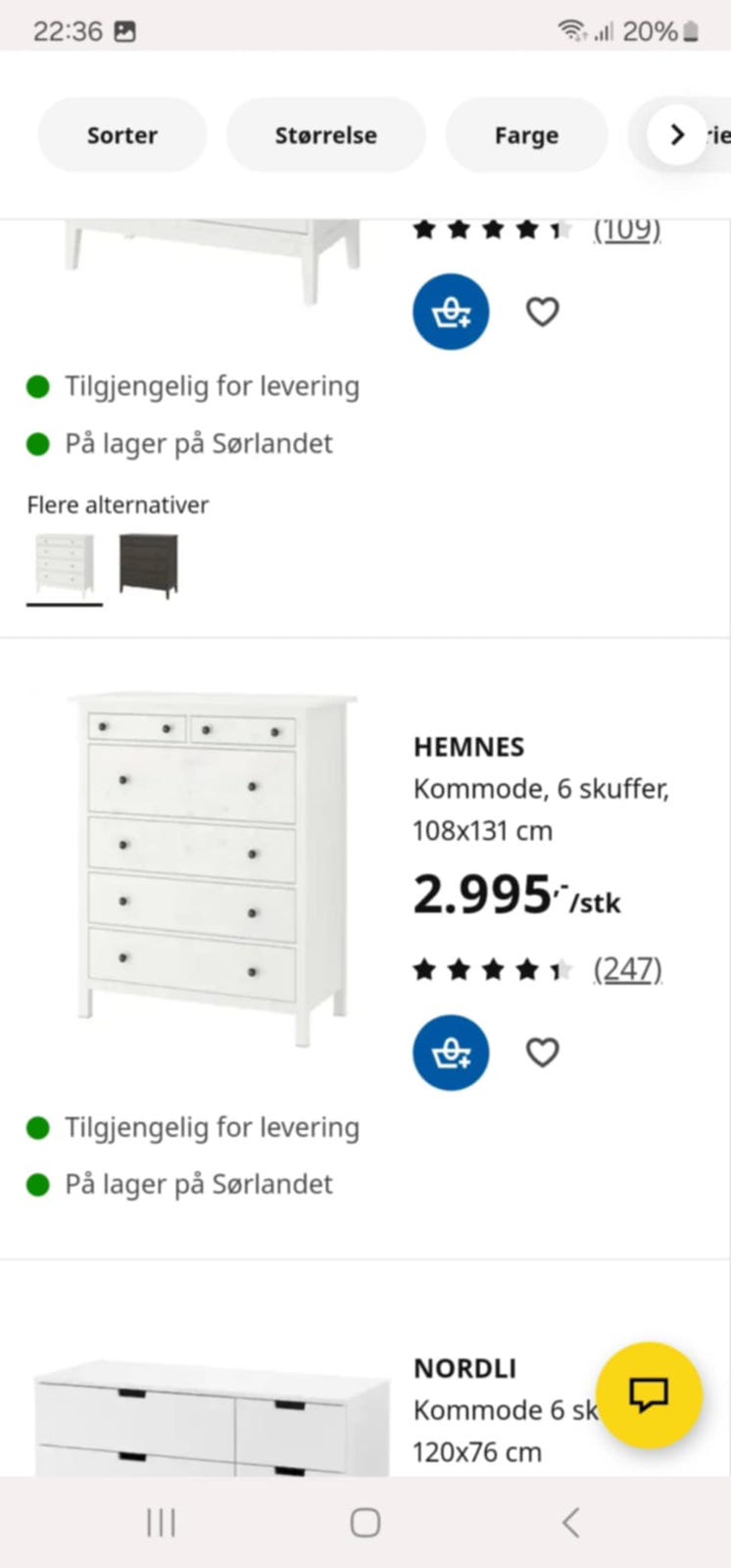Add the top dresser to the shopping basket
This screenshot has height=1568, width=731.
(451, 311)
